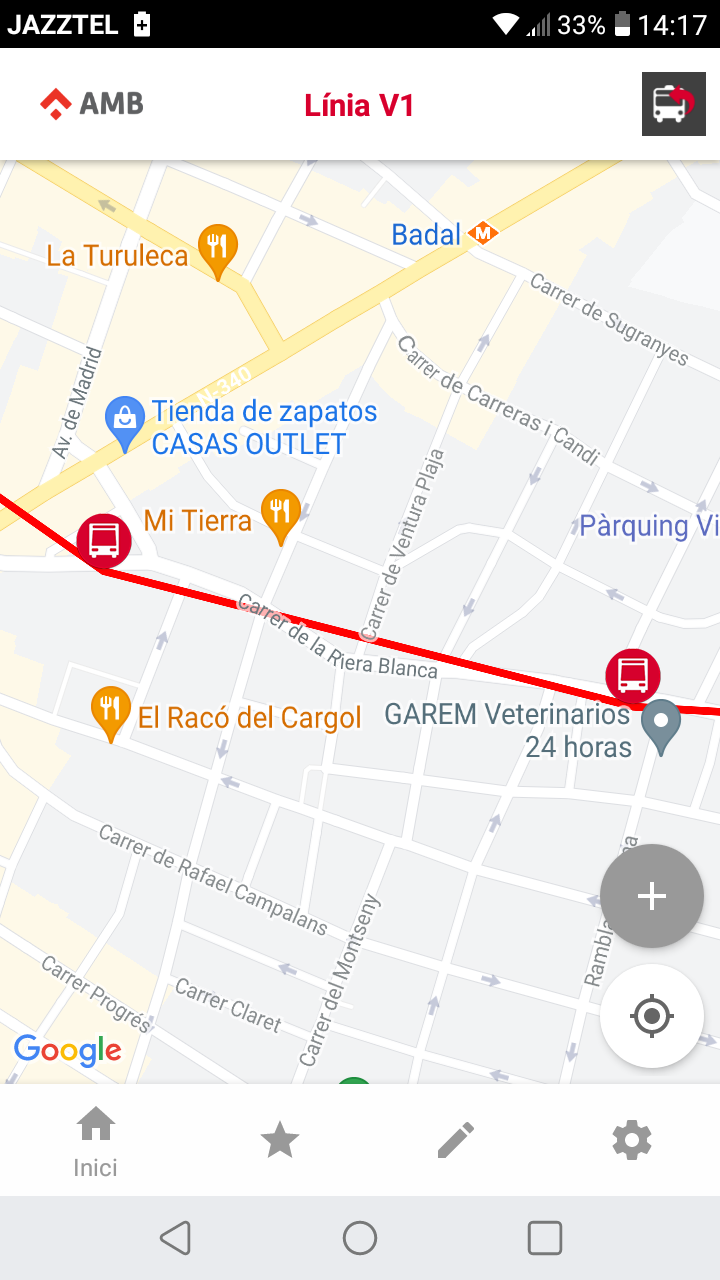This screenshot has width=720, height=1280.
Task: Tap the Badal metro station marker
Action: (x=483, y=234)
